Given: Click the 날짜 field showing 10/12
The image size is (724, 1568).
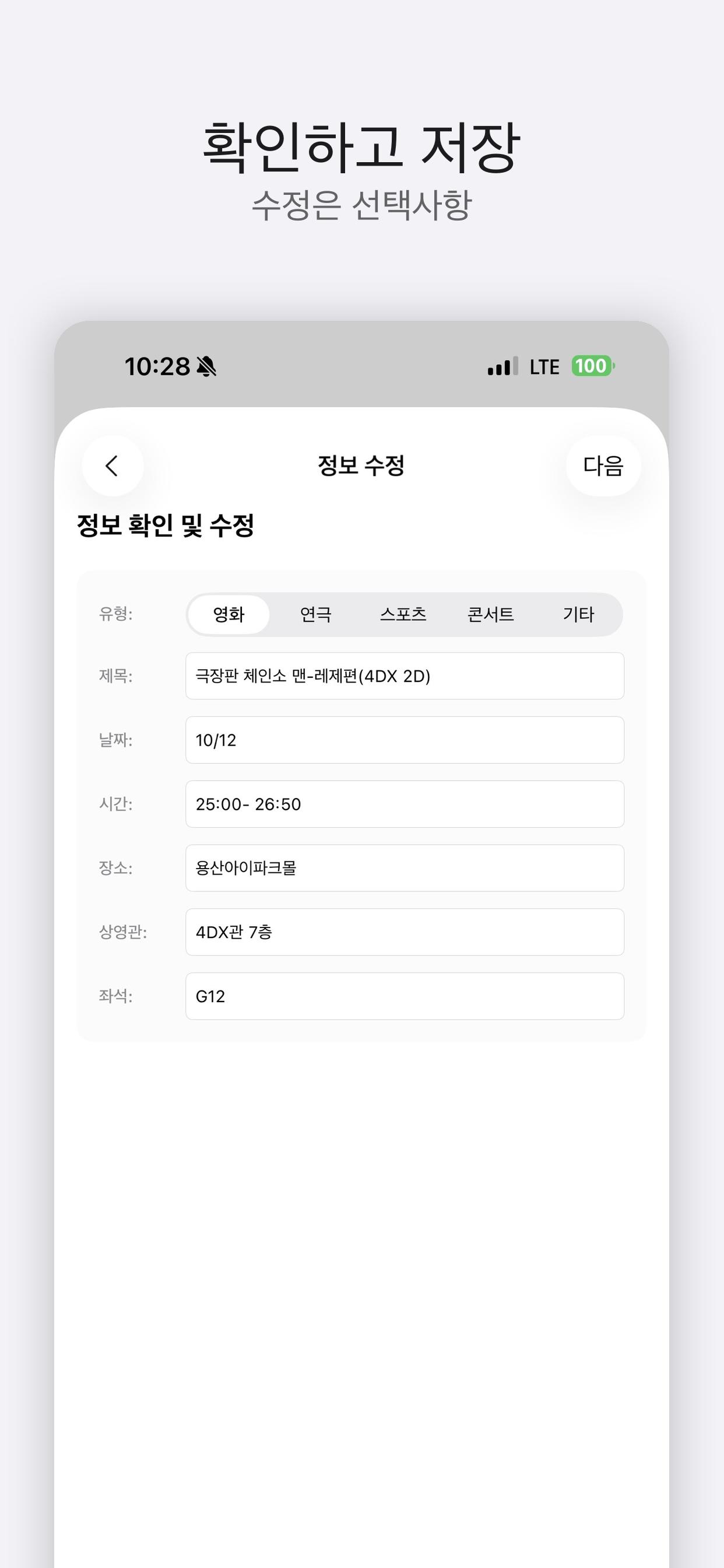Looking at the screenshot, I should [404, 740].
